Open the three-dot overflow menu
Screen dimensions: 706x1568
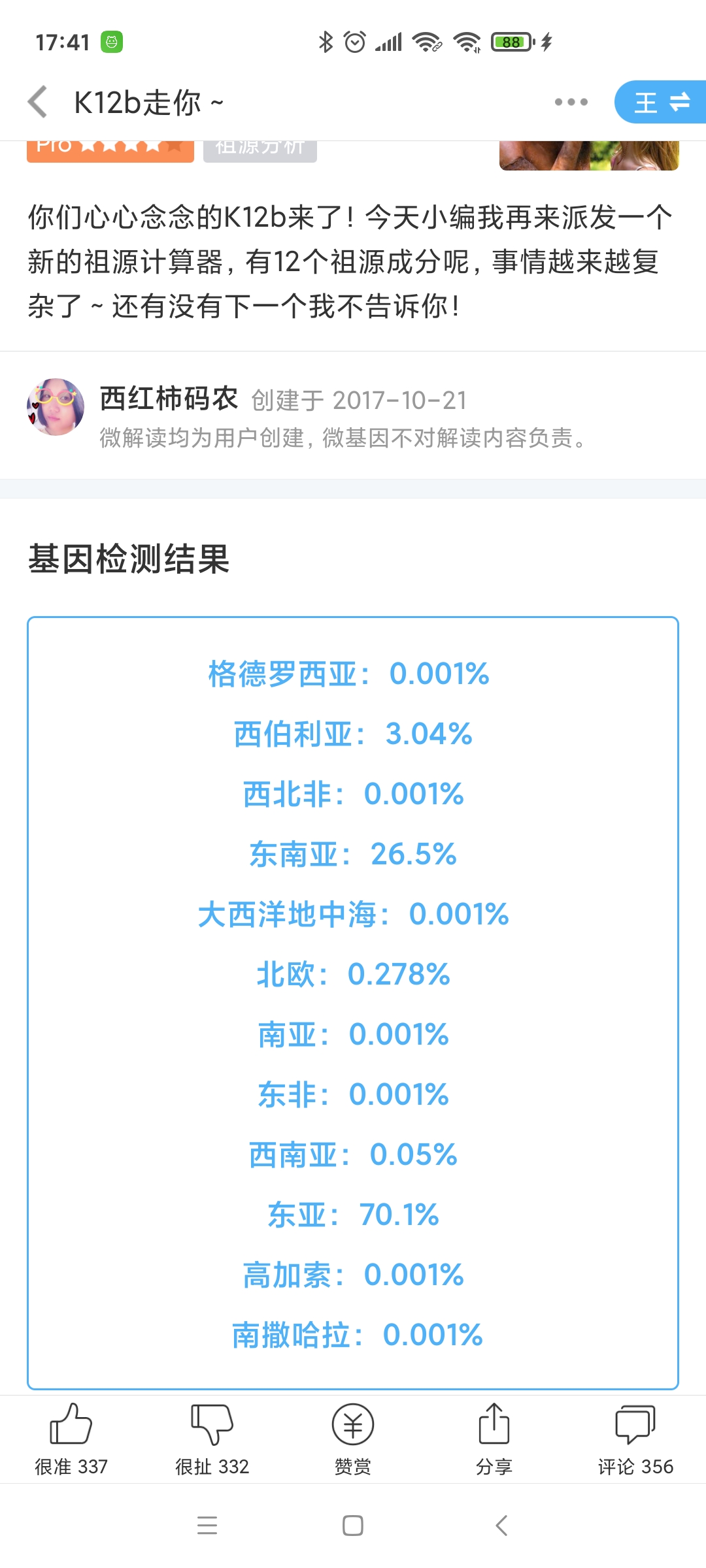point(571,102)
